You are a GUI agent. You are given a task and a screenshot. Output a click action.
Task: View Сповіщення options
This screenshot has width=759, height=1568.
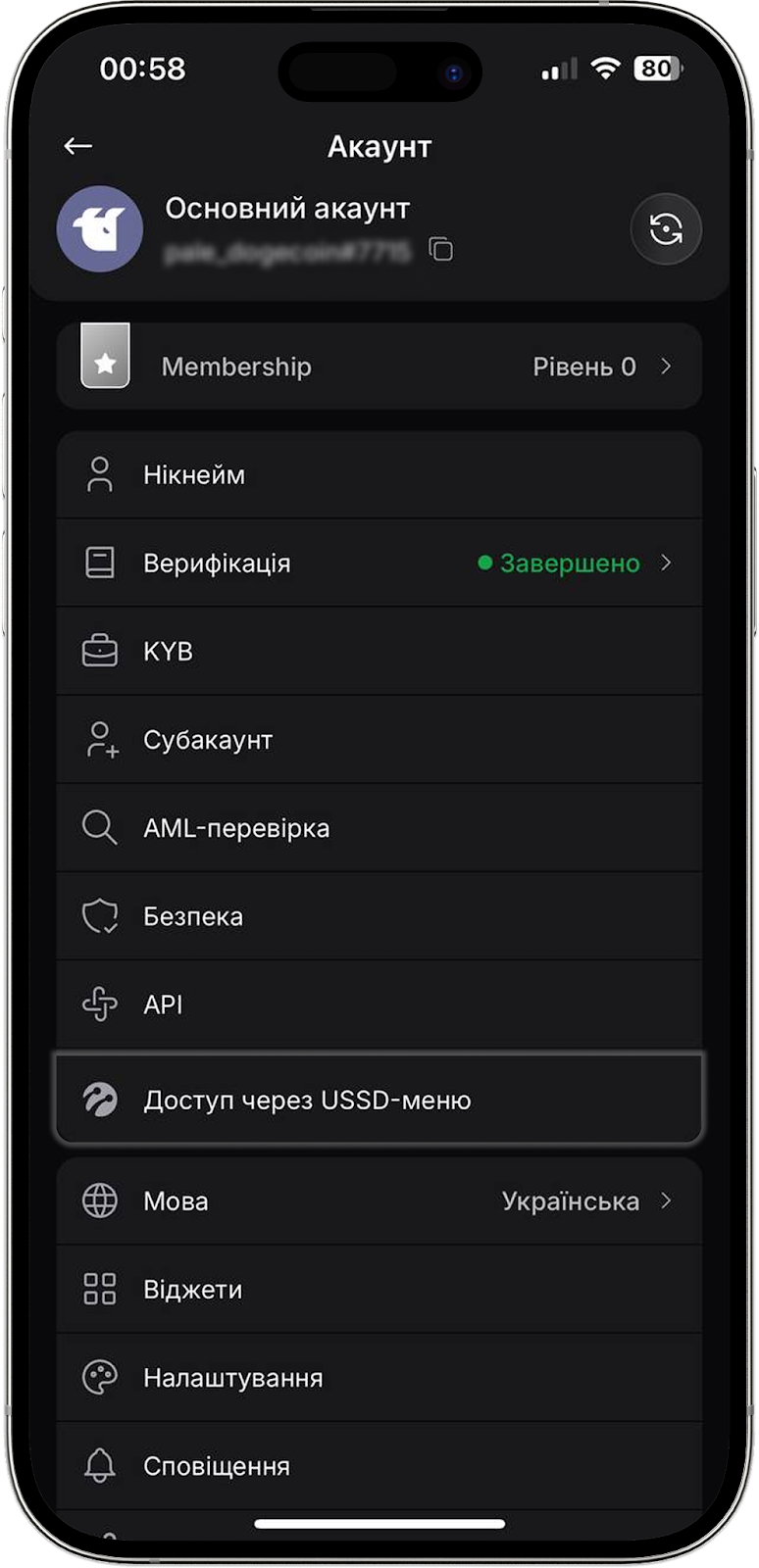pyautogui.click(x=379, y=1466)
